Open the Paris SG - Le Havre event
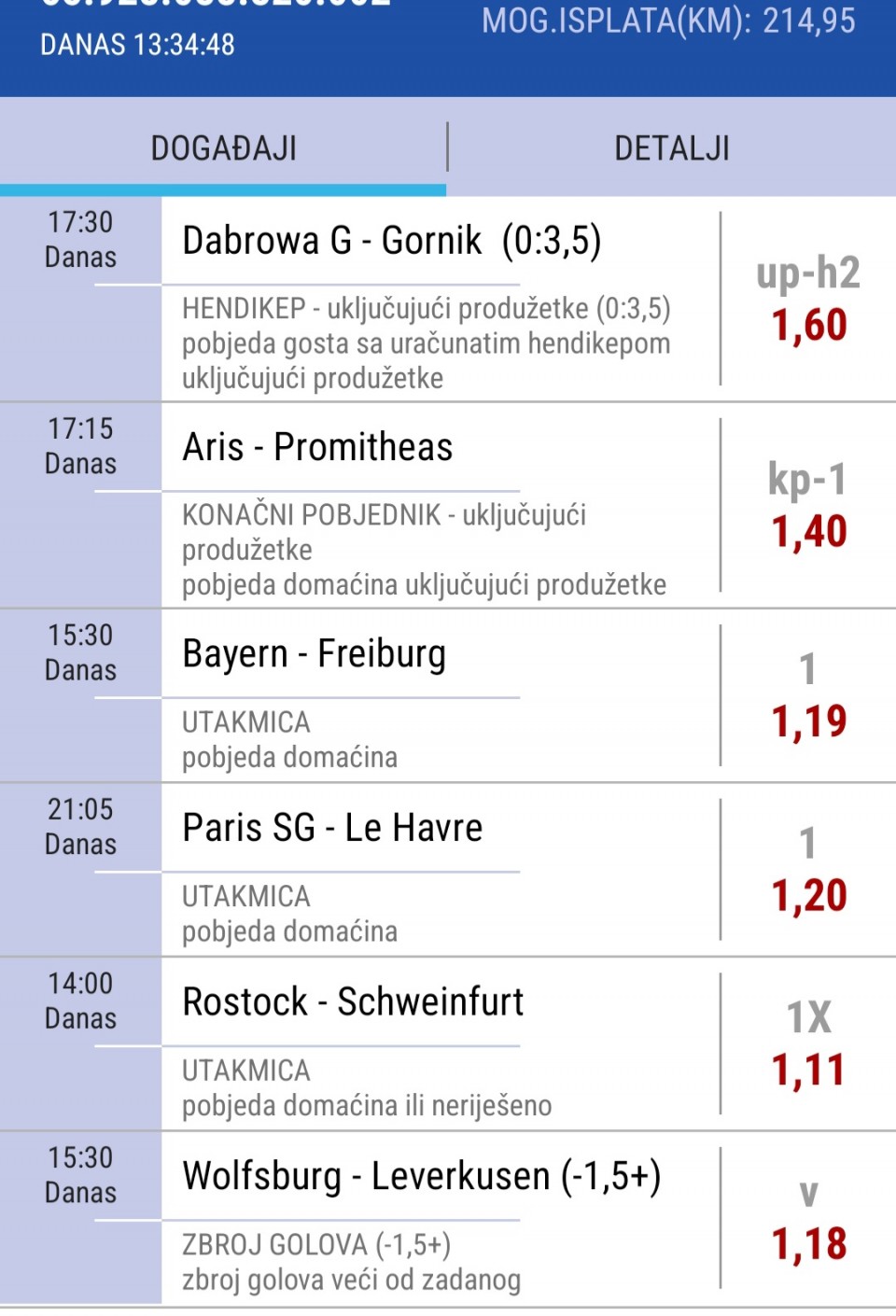The image size is (896, 1316). (x=332, y=829)
